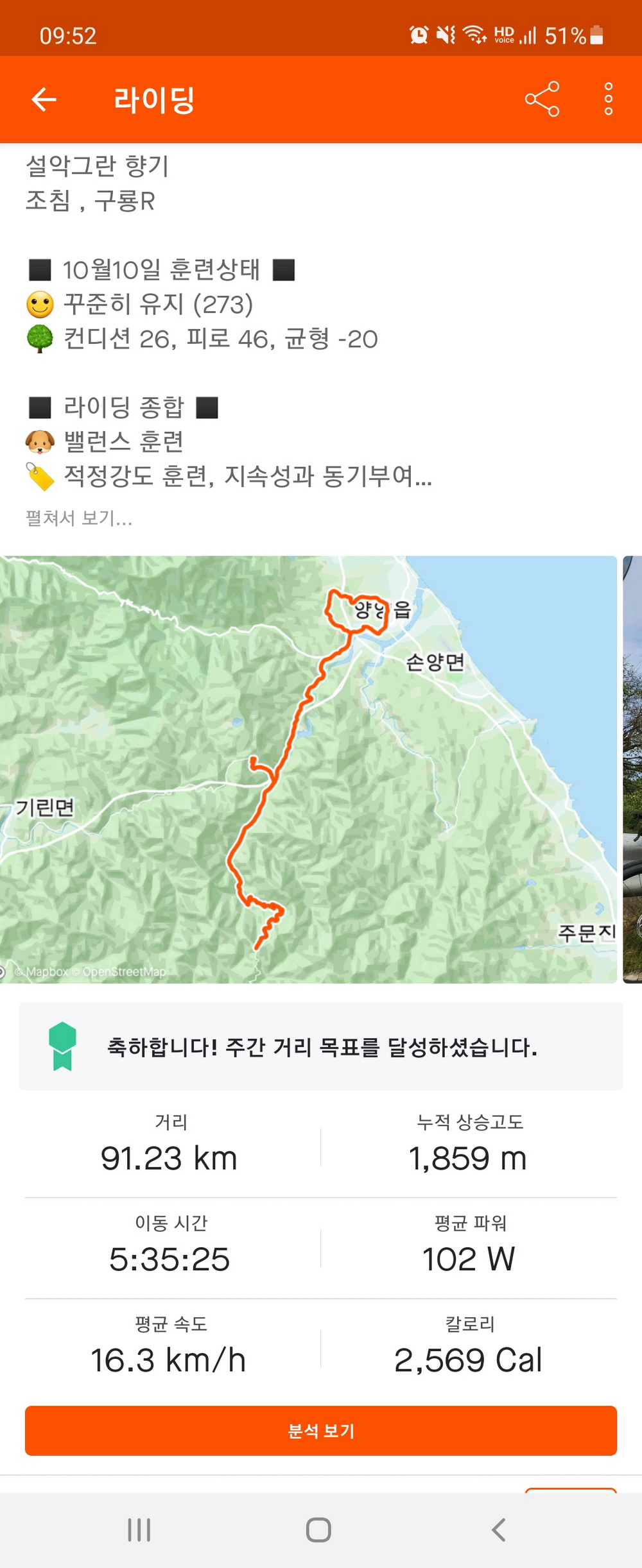This screenshot has height=1568, width=642.
Task: Open the three-dot overflow menu
Action: (x=608, y=99)
